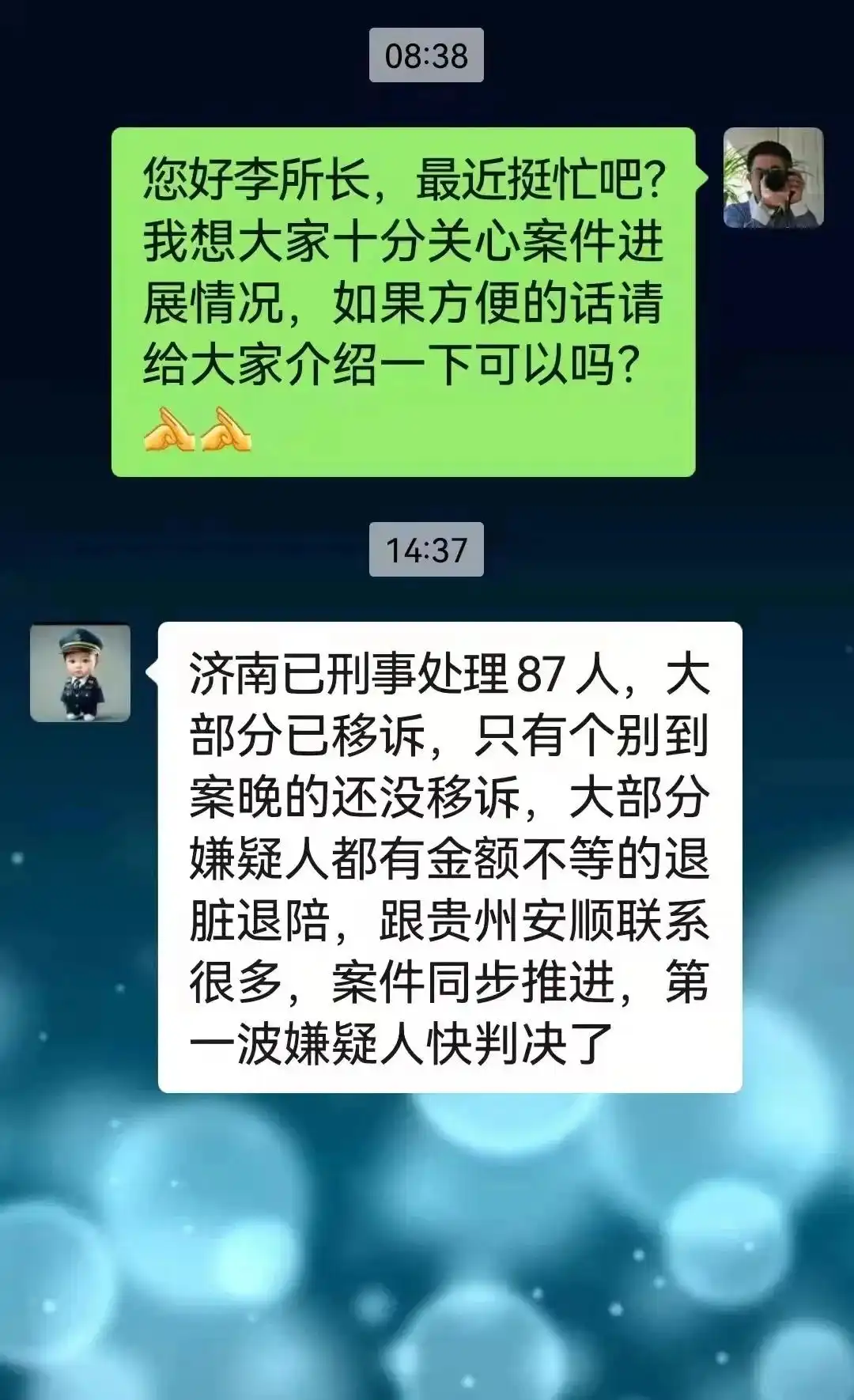Open the profile of the photographer avatar
The image size is (854, 1400).
[773, 178]
